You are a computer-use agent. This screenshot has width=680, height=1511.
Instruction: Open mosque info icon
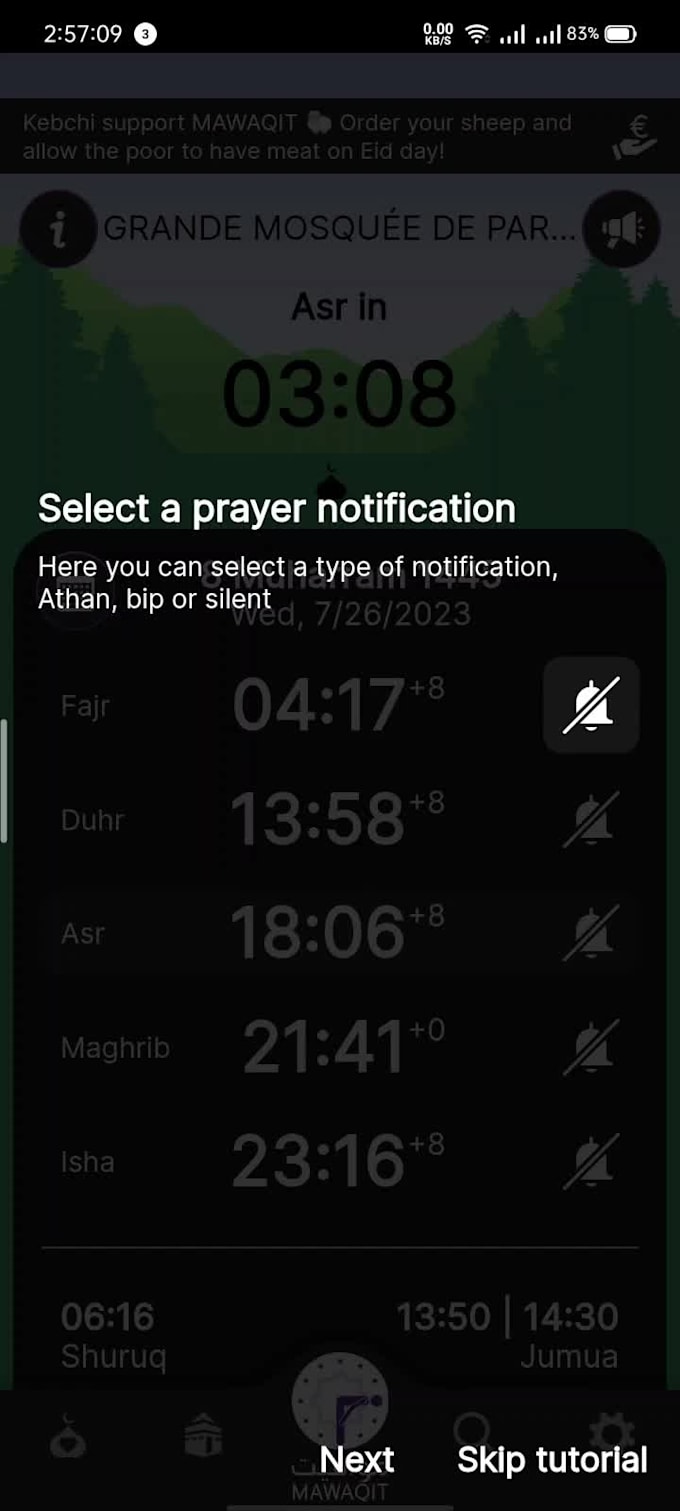pyautogui.click(x=58, y=229)
